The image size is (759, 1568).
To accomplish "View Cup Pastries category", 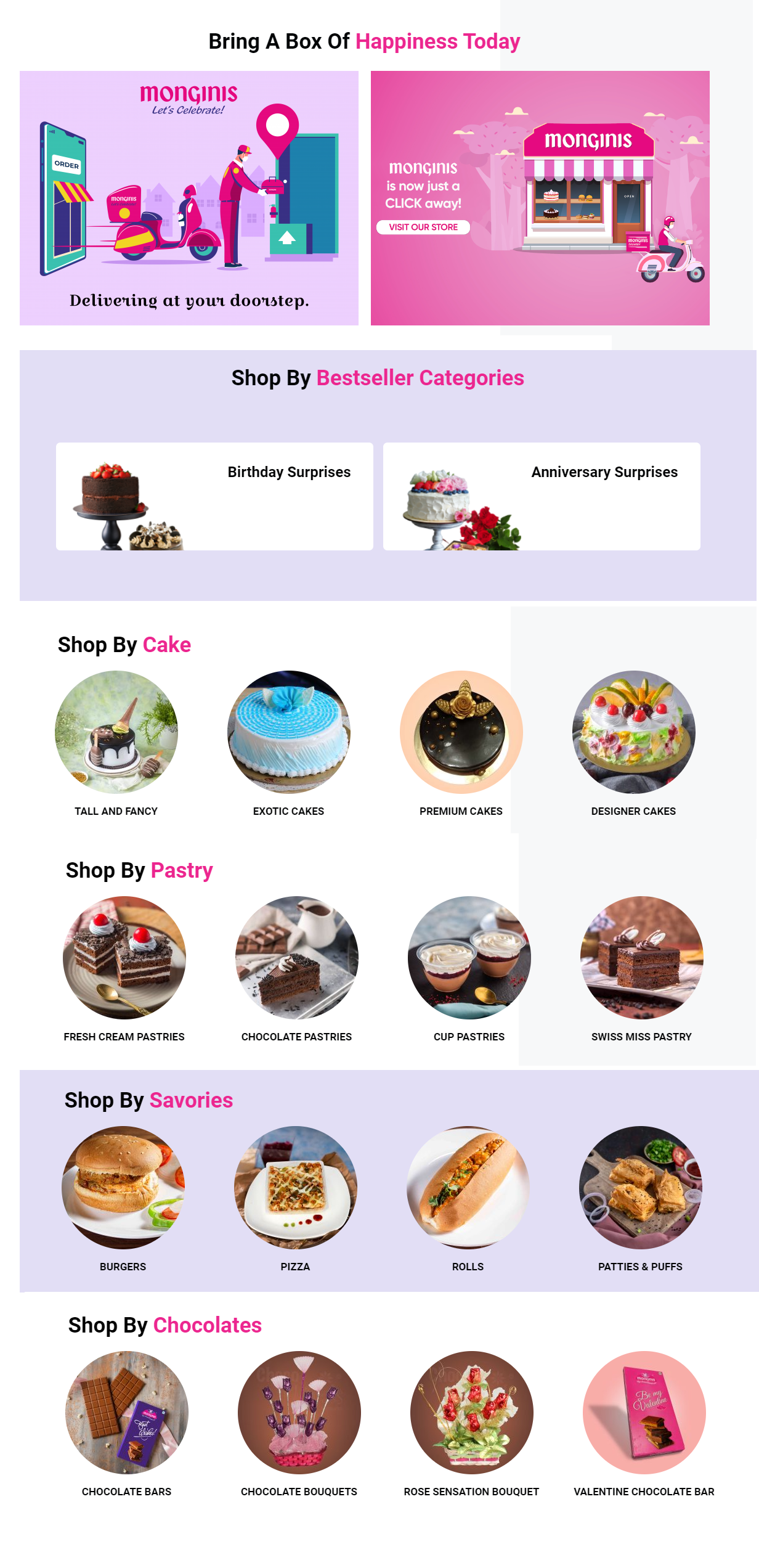I will 469,958.
